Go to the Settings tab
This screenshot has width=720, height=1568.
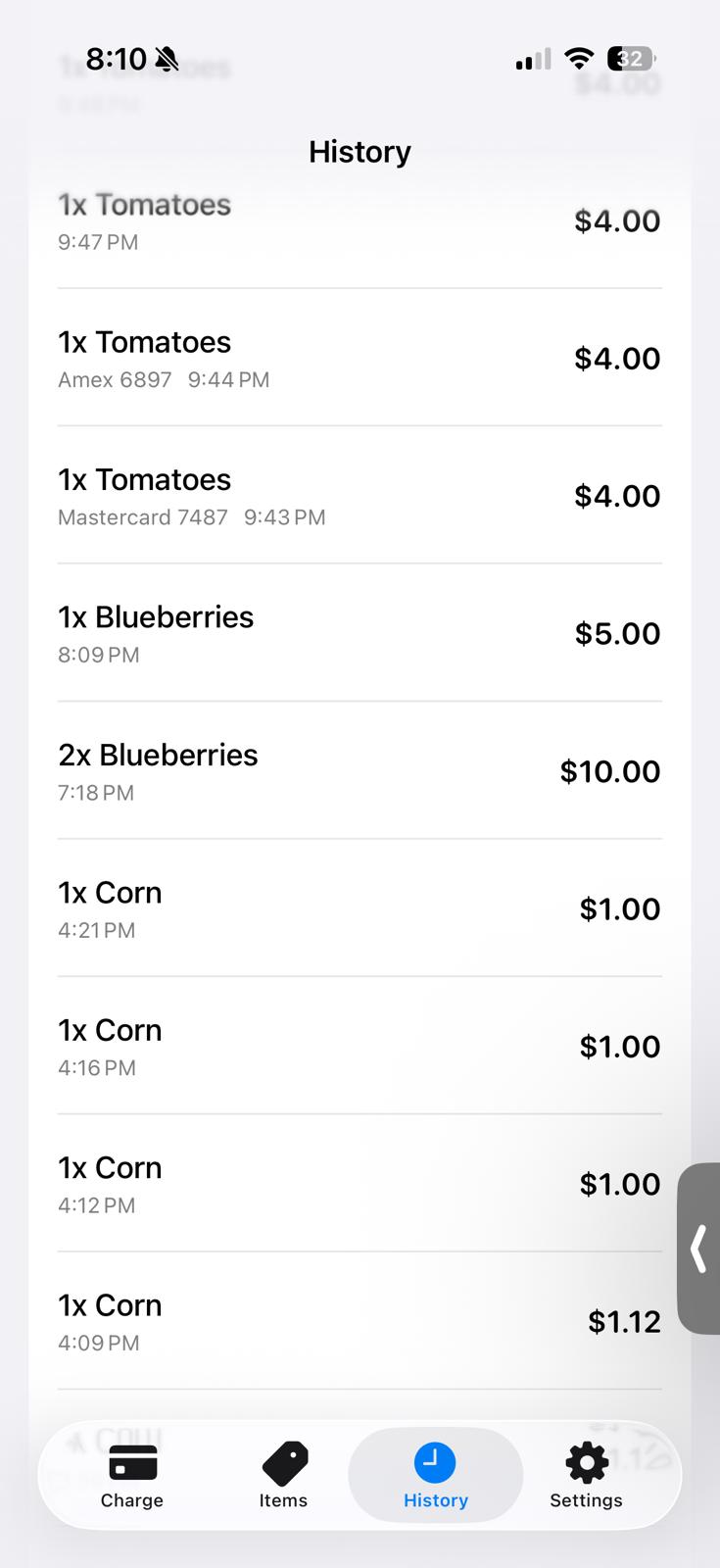pos(586,1476)
